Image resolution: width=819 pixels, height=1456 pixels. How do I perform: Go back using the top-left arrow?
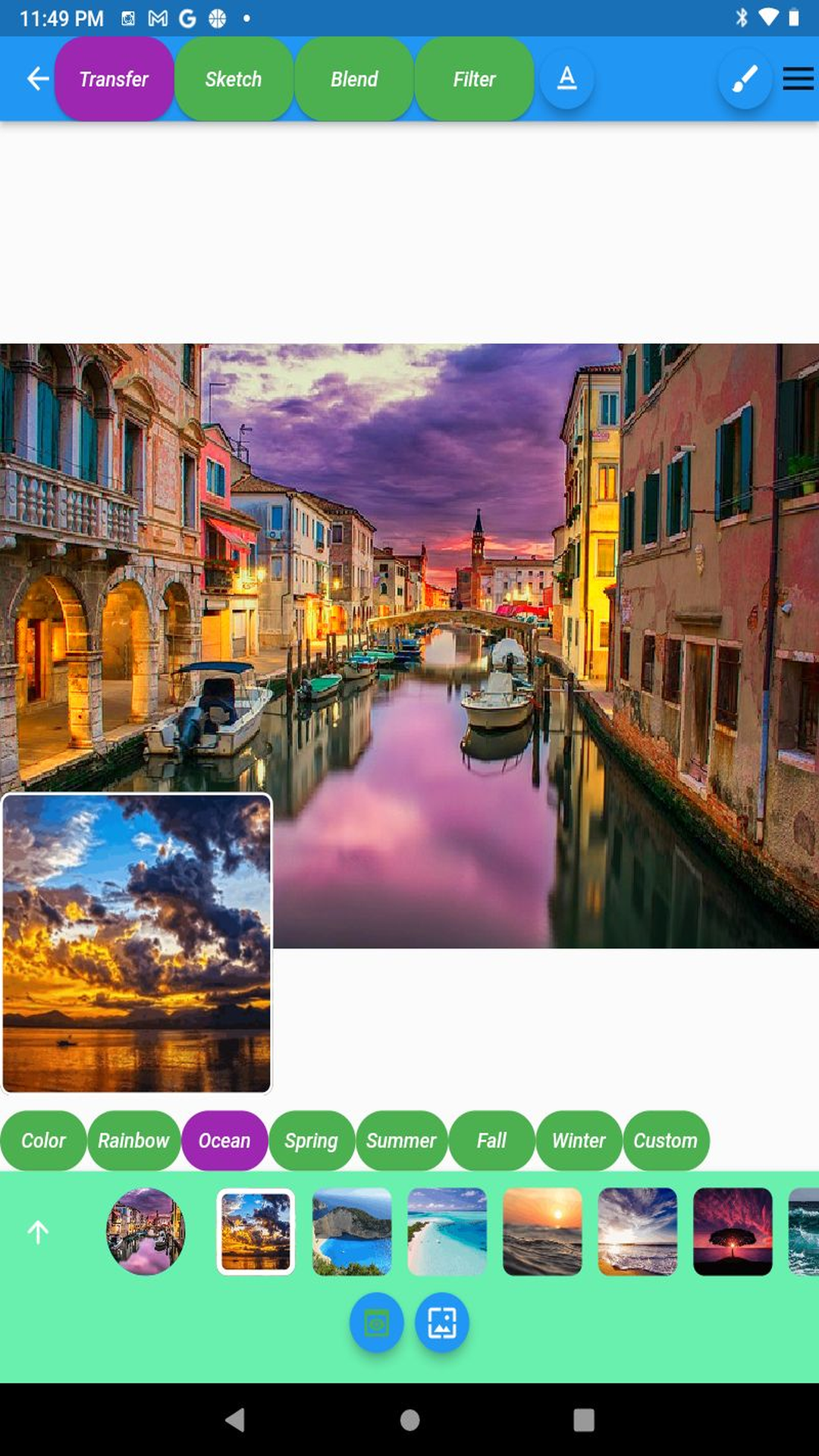point(37,78)
